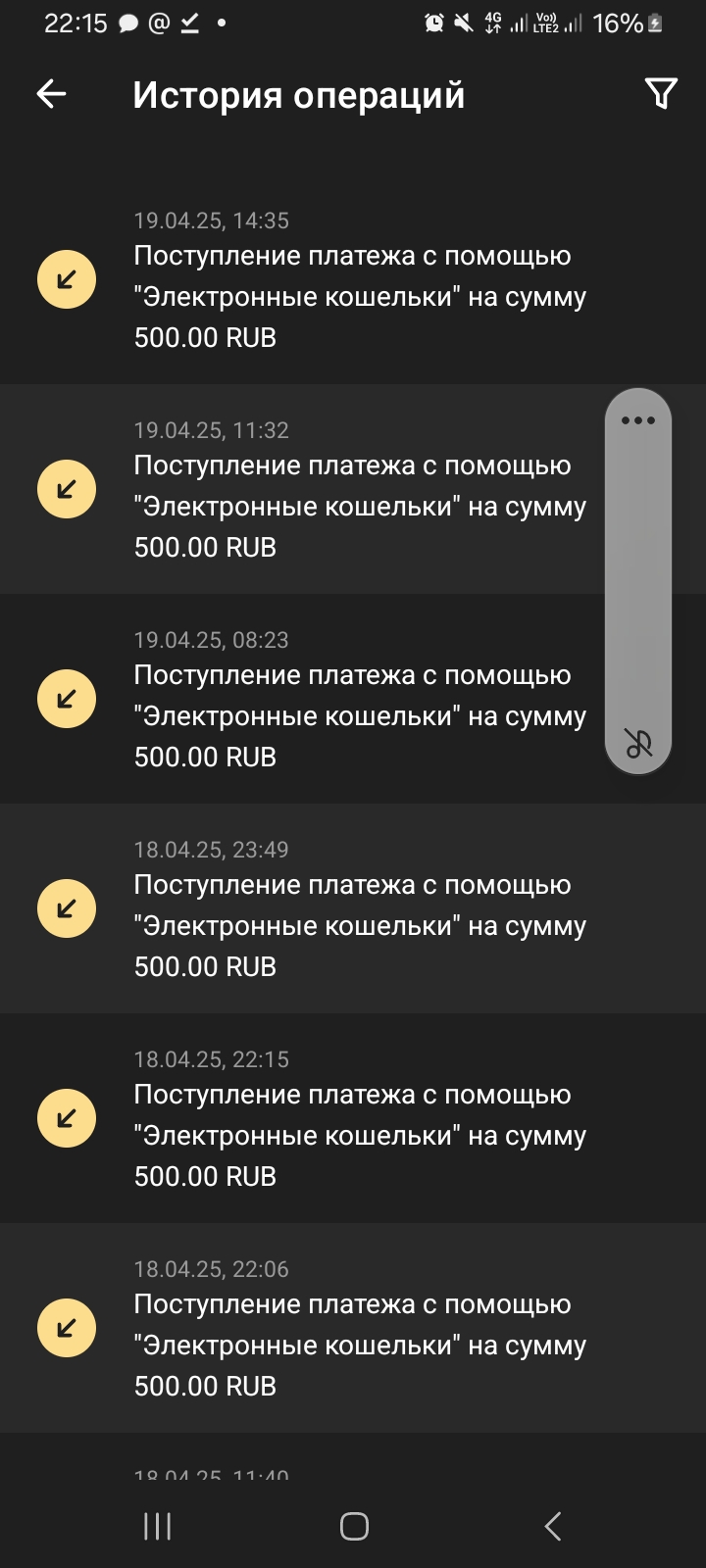
Task: Open recent apps
Action: tap(157, 1526)
